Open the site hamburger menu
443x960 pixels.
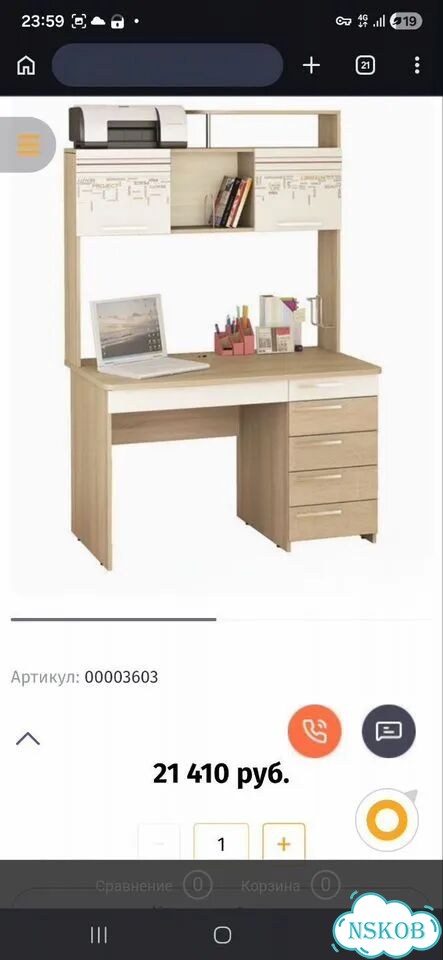[28, 144]
